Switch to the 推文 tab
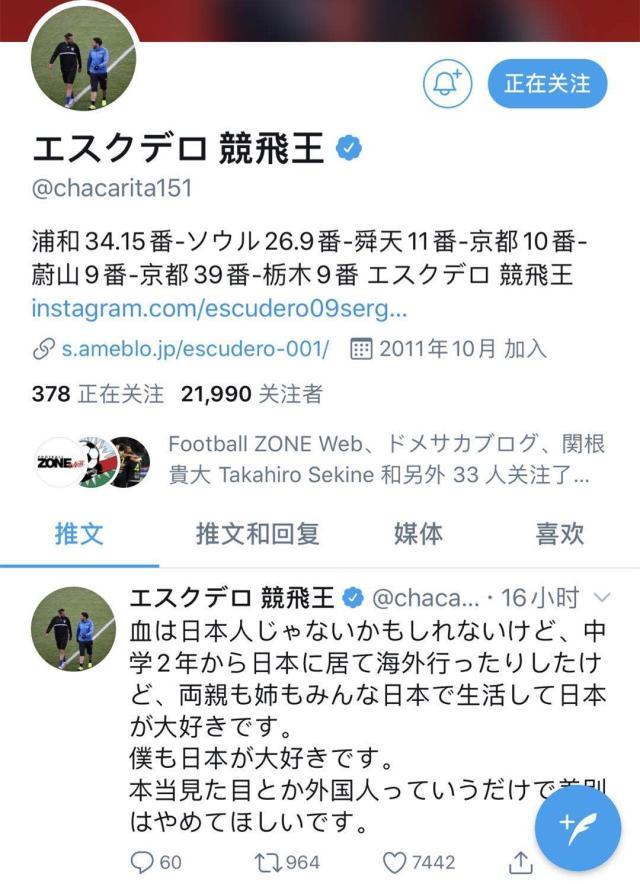 (x=79, y=533)
